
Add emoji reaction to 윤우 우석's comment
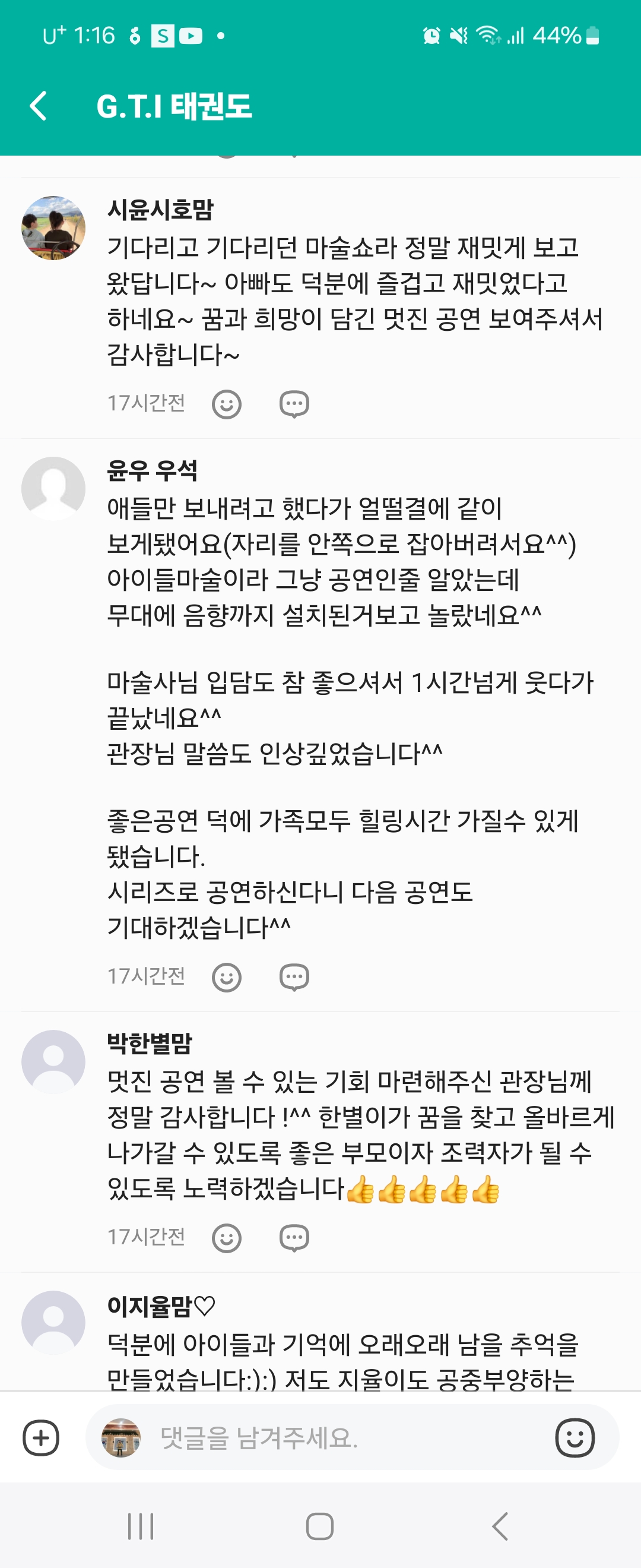[226, 977]
